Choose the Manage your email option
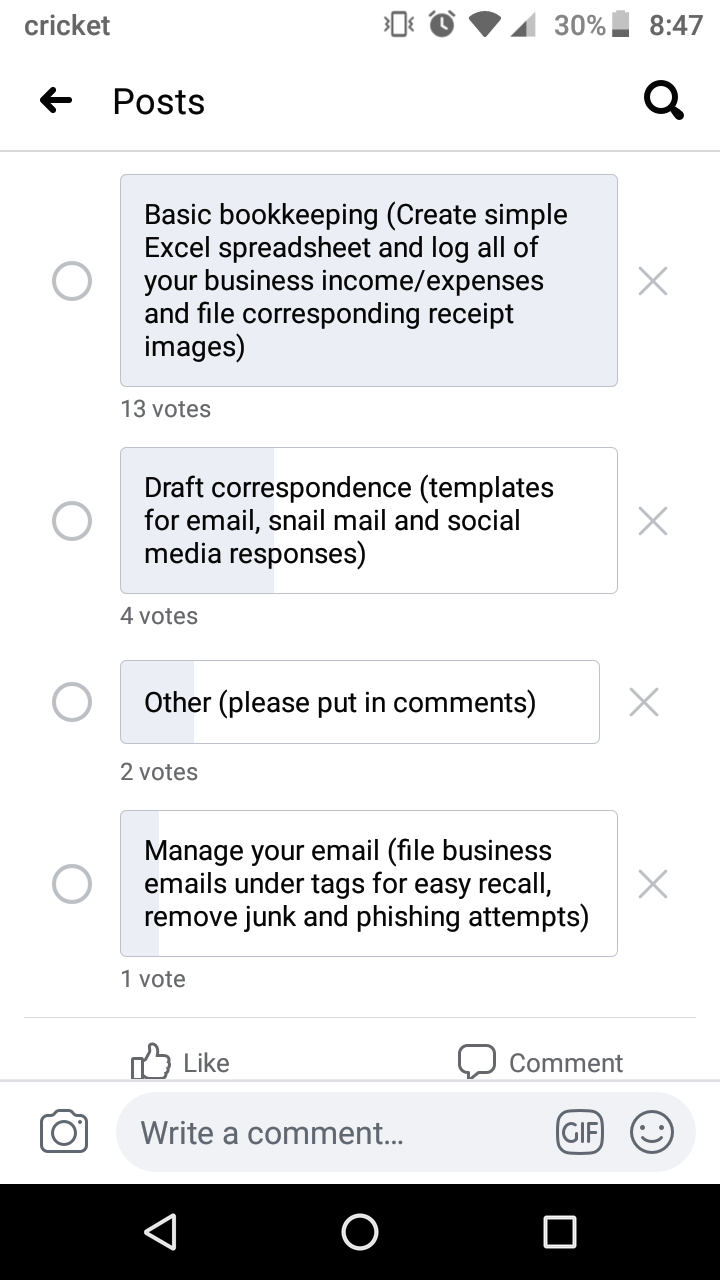This screenshot has height=1280, width=720. tap(72, 883)
